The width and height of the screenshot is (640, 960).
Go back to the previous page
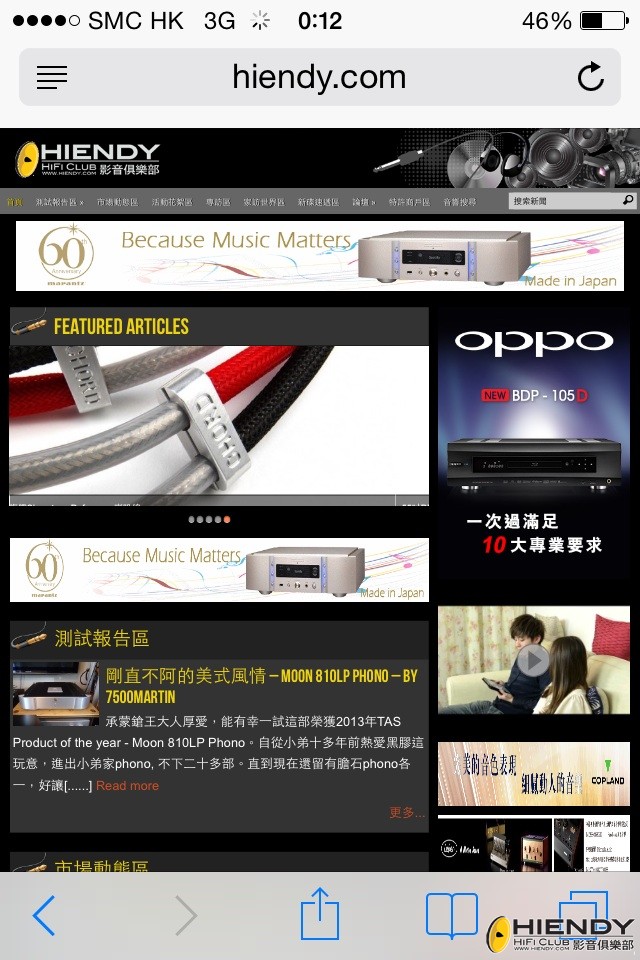pos(43,915)
